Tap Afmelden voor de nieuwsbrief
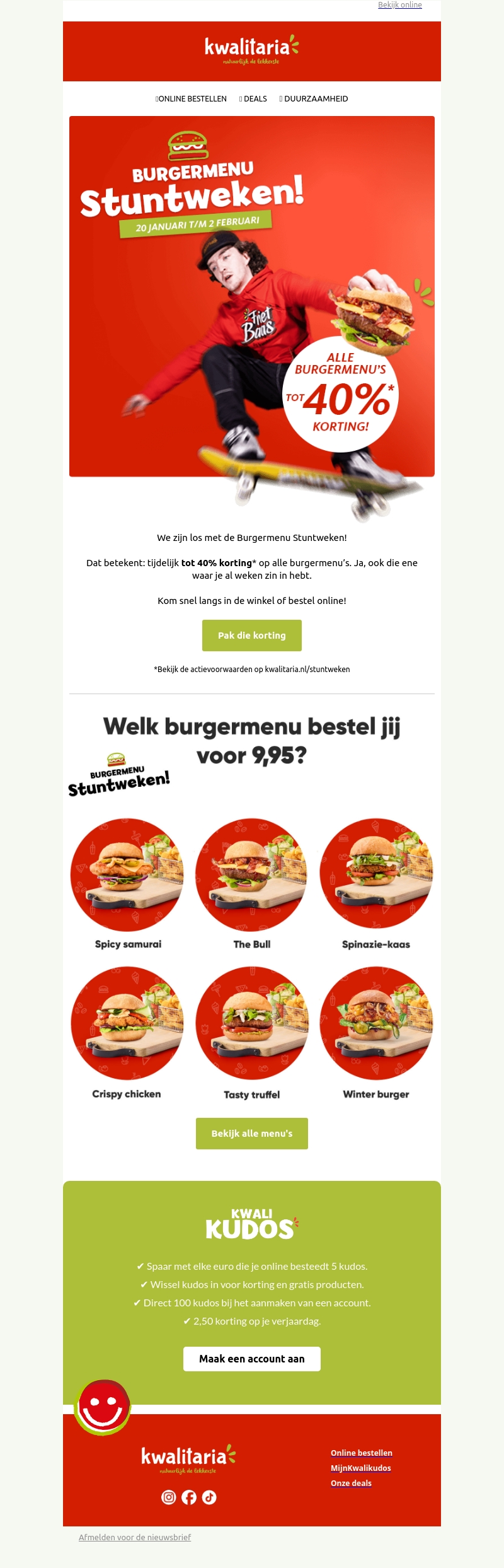 pos(135,1538)
